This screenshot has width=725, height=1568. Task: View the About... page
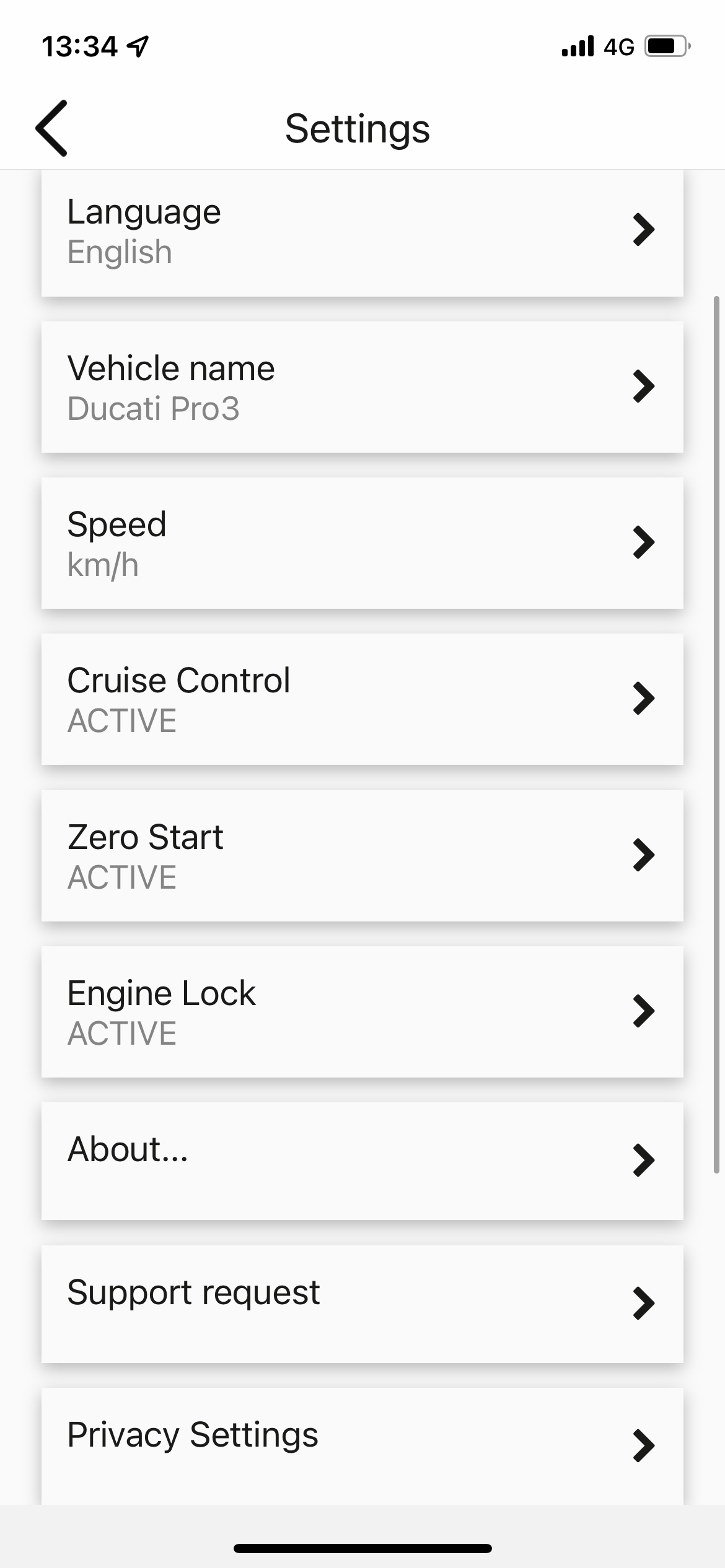tap(362, 1161)
